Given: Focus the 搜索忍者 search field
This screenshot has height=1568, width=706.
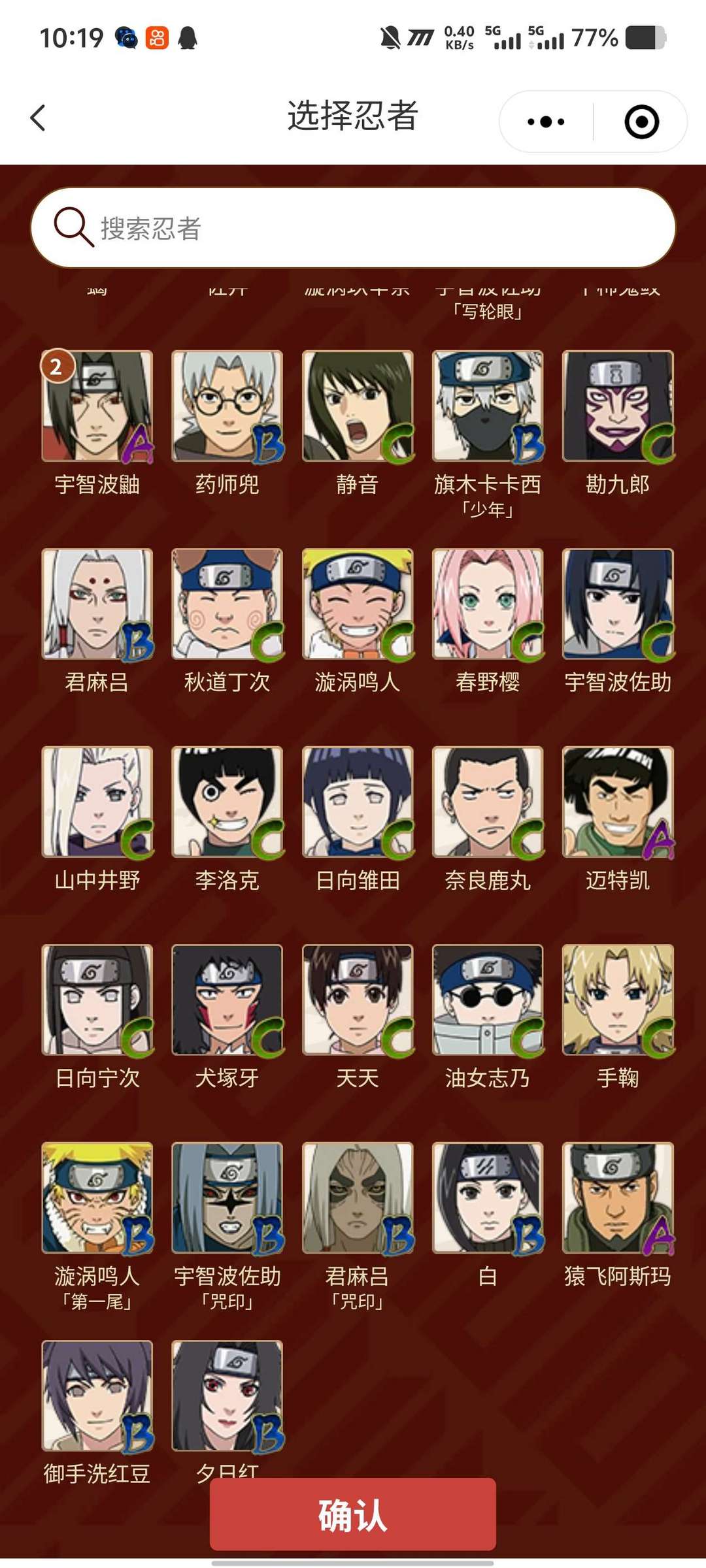Looking at the screenshot, I should (353, 228).
